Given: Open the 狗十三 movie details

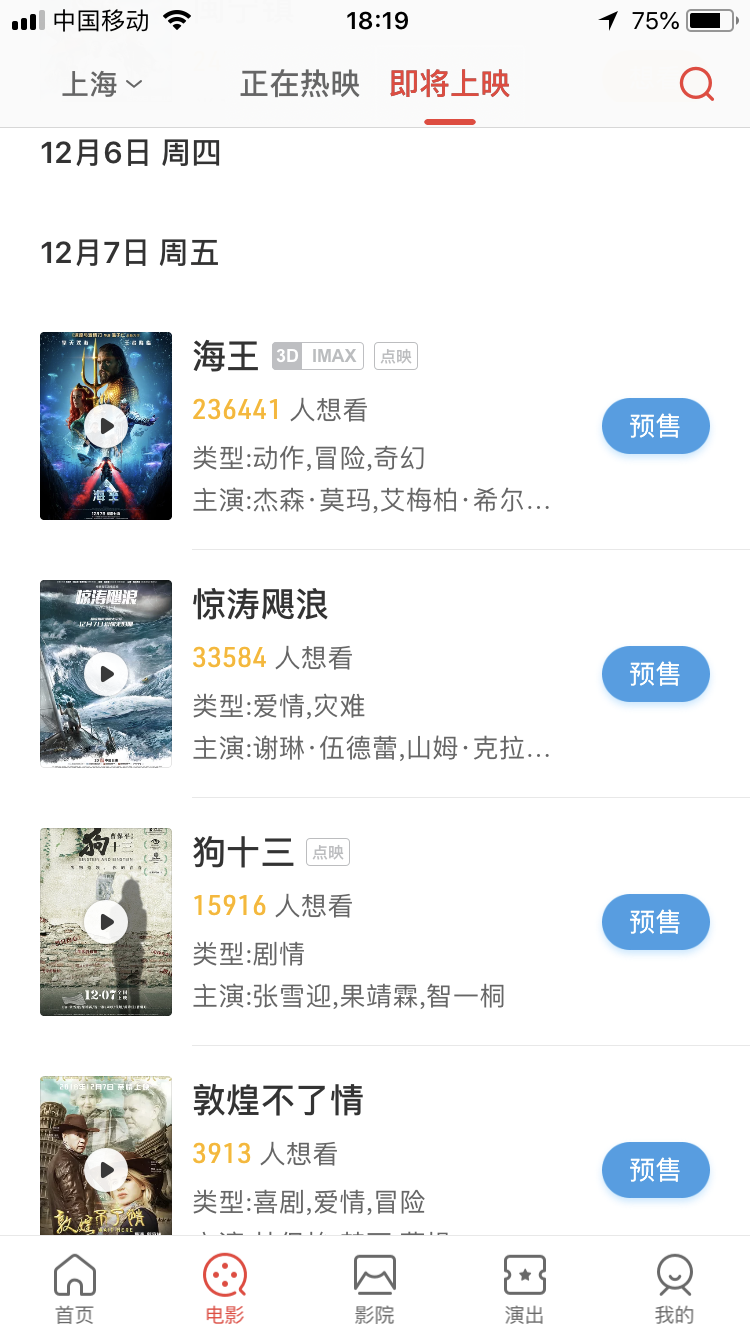Looking at the screenshot, I should (x=243, y=852).
